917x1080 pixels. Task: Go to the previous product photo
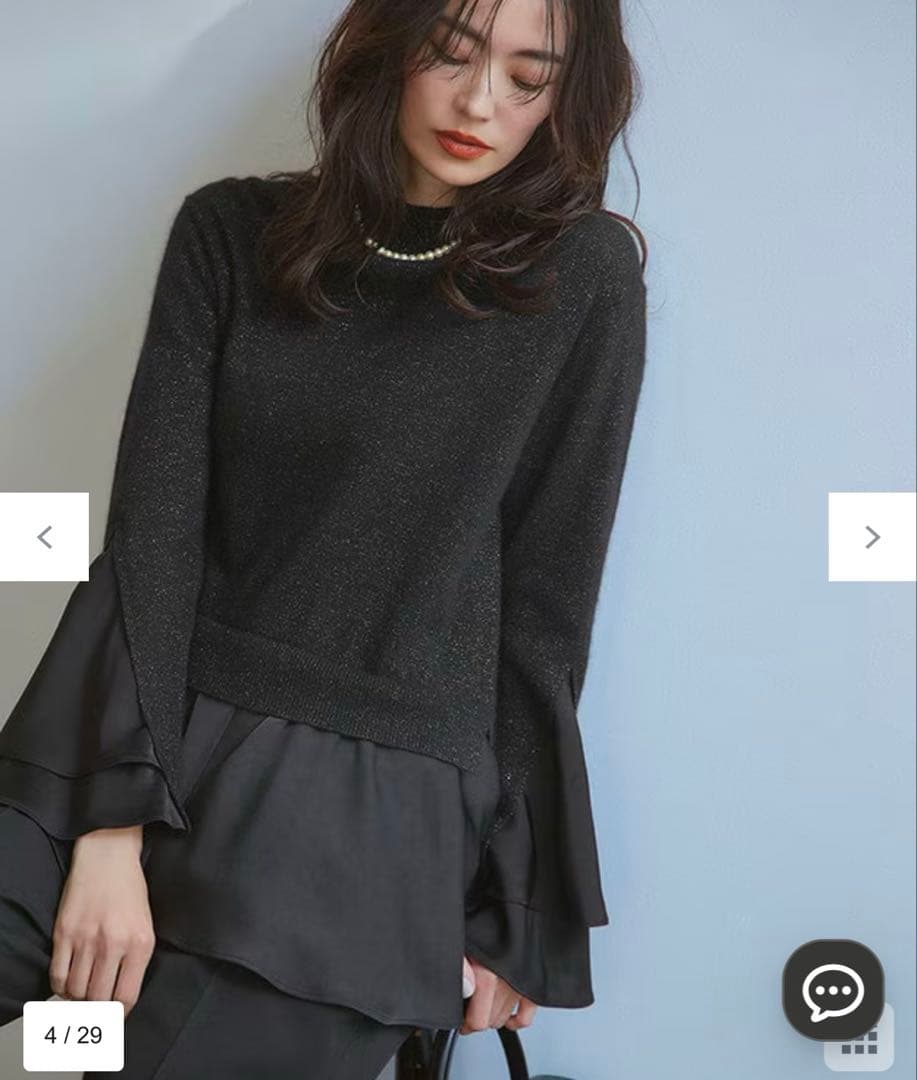(x=44, y=537)
